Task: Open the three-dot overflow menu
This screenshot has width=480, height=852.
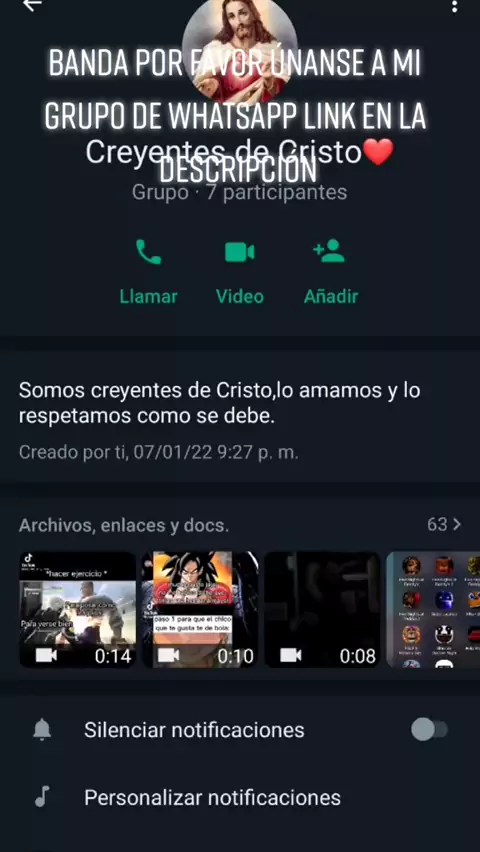Action: point(454,7)
